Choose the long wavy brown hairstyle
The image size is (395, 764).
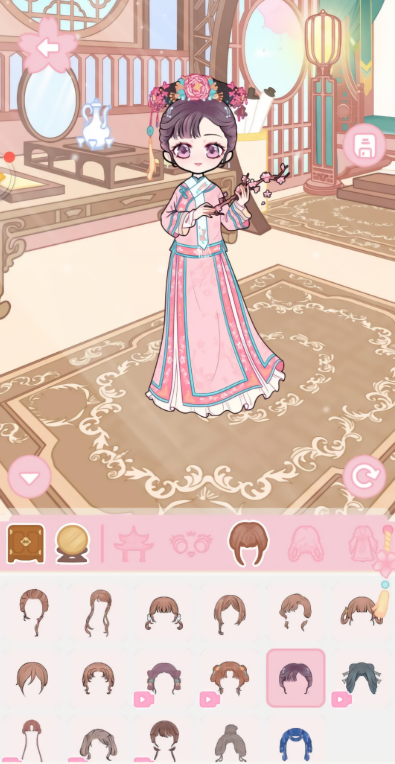click(100, 611)
